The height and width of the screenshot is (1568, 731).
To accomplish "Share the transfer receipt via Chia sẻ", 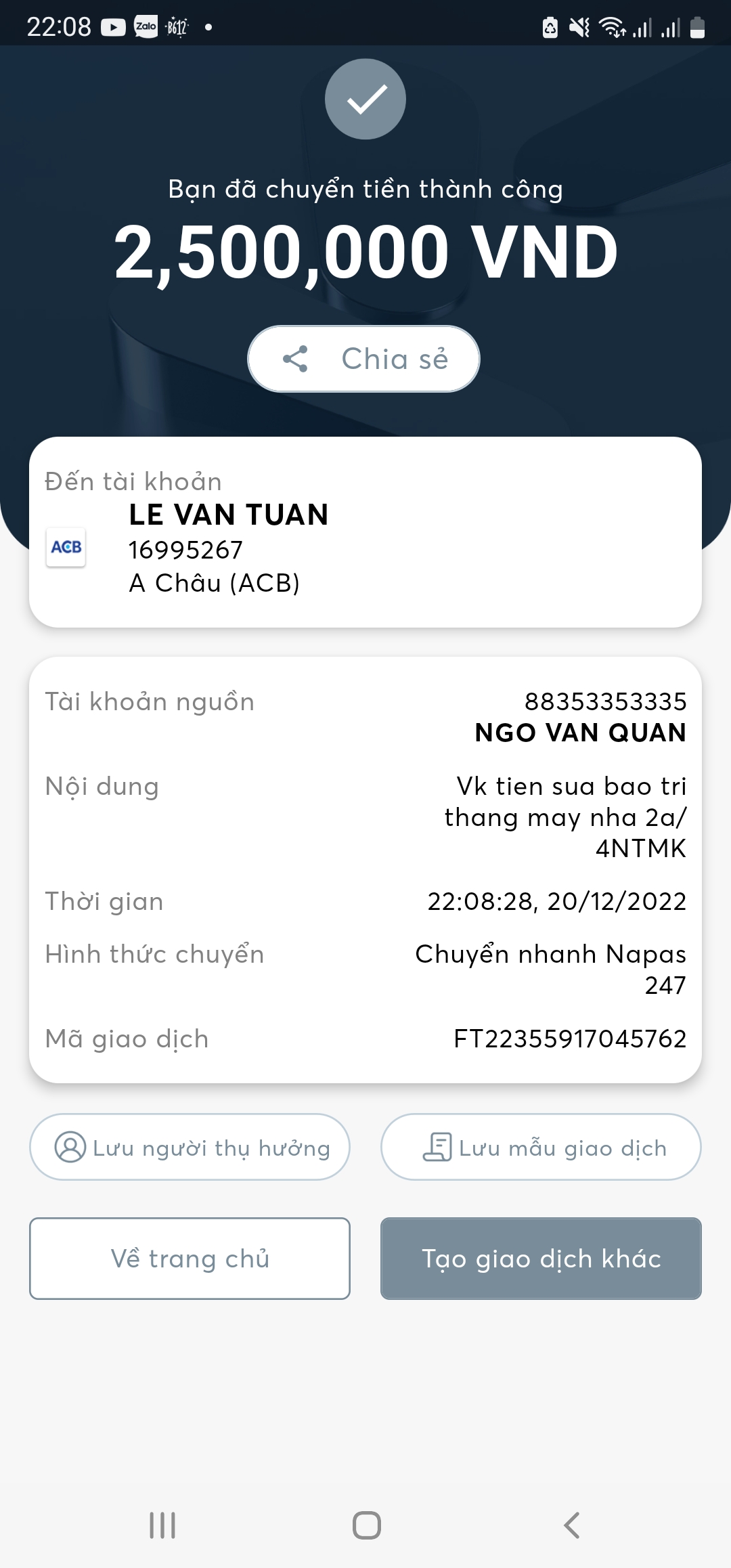I will click(x=363, y=359).
